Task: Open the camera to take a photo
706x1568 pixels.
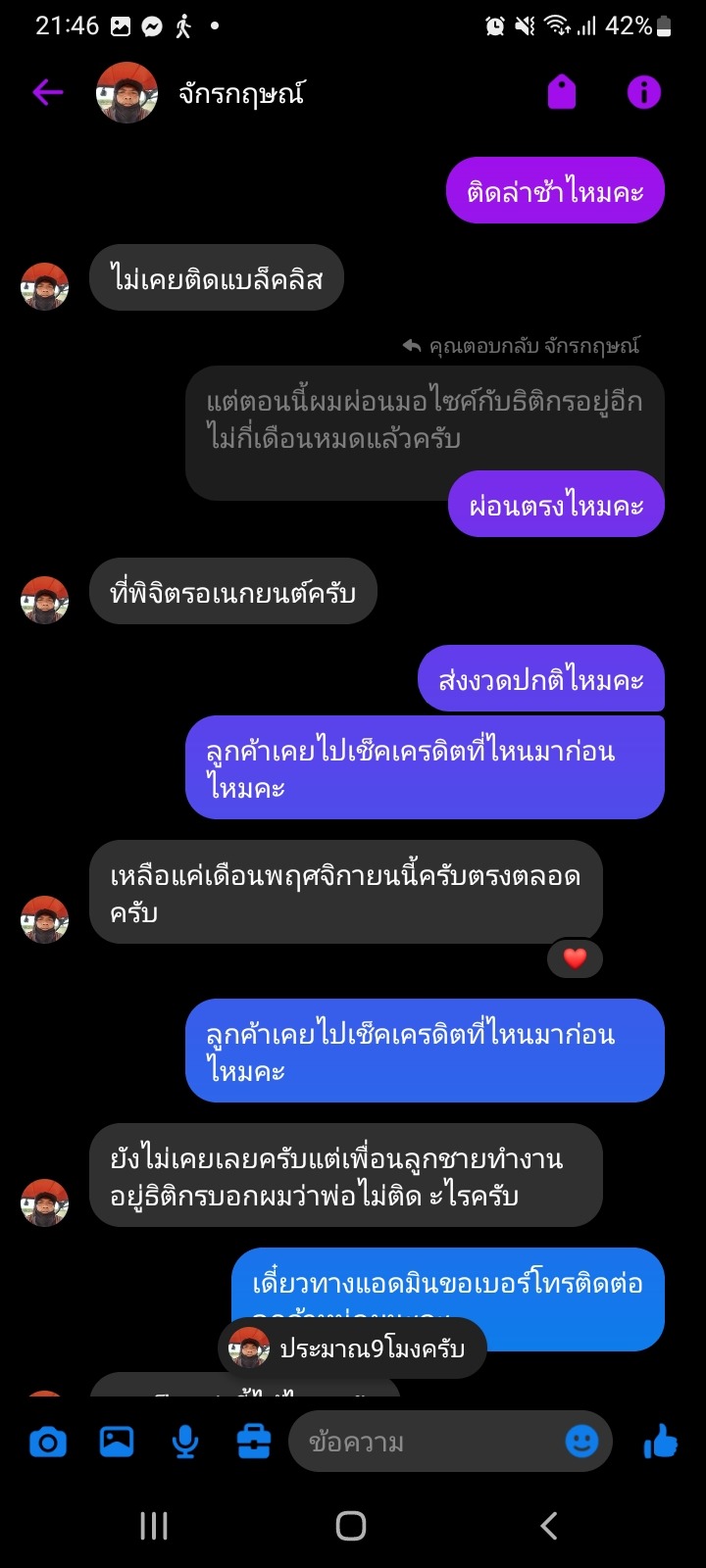Action: (48, 1442)
